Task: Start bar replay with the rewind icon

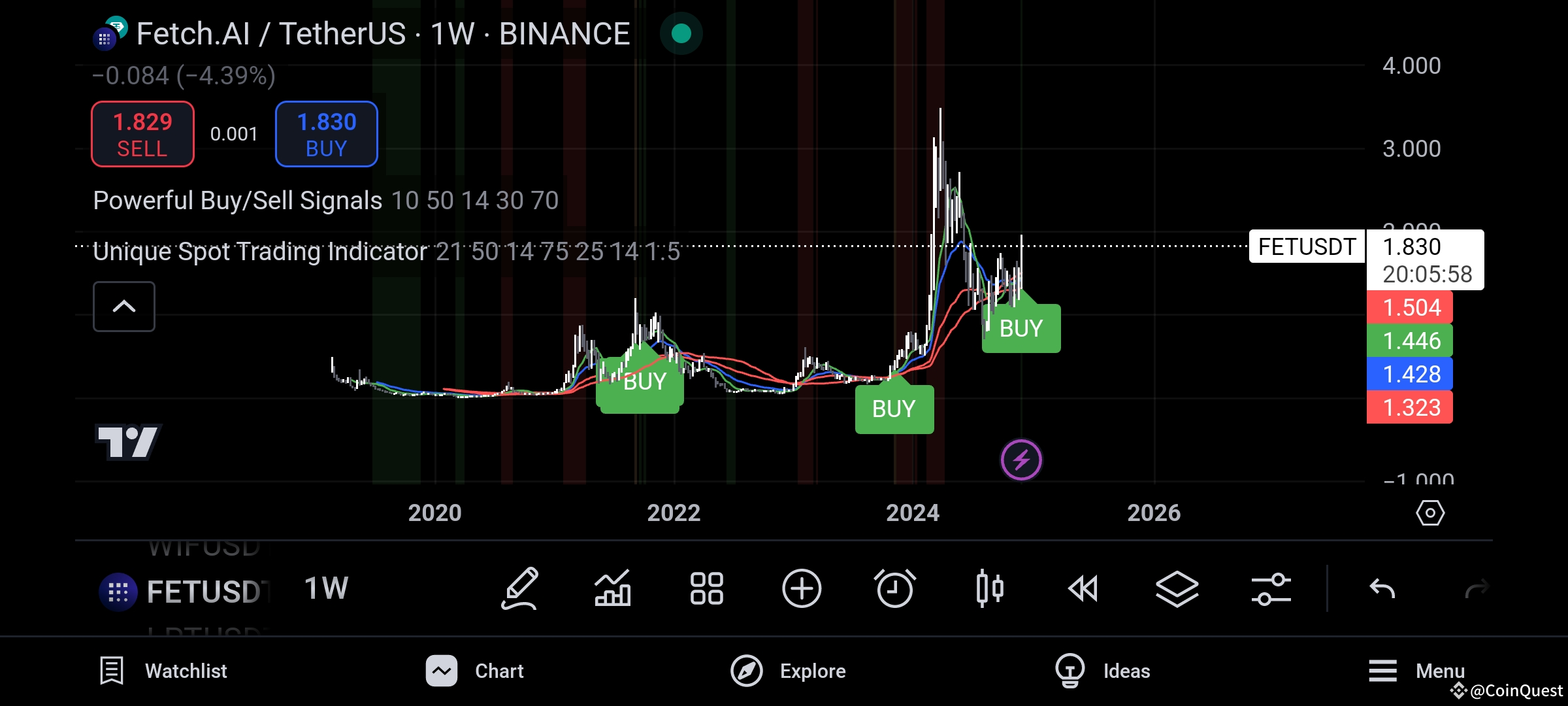Action: point(1083,588)
